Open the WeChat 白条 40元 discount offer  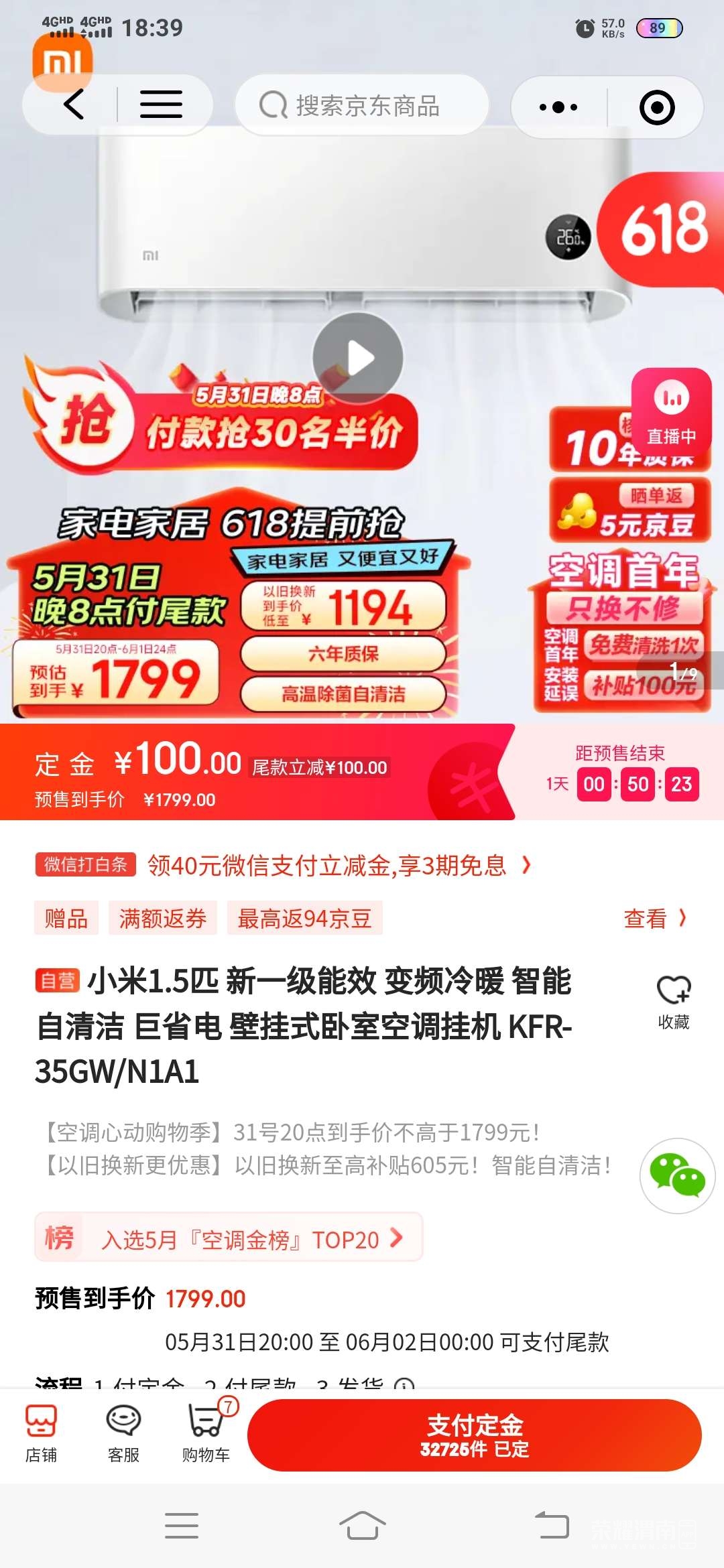(327, 865)
